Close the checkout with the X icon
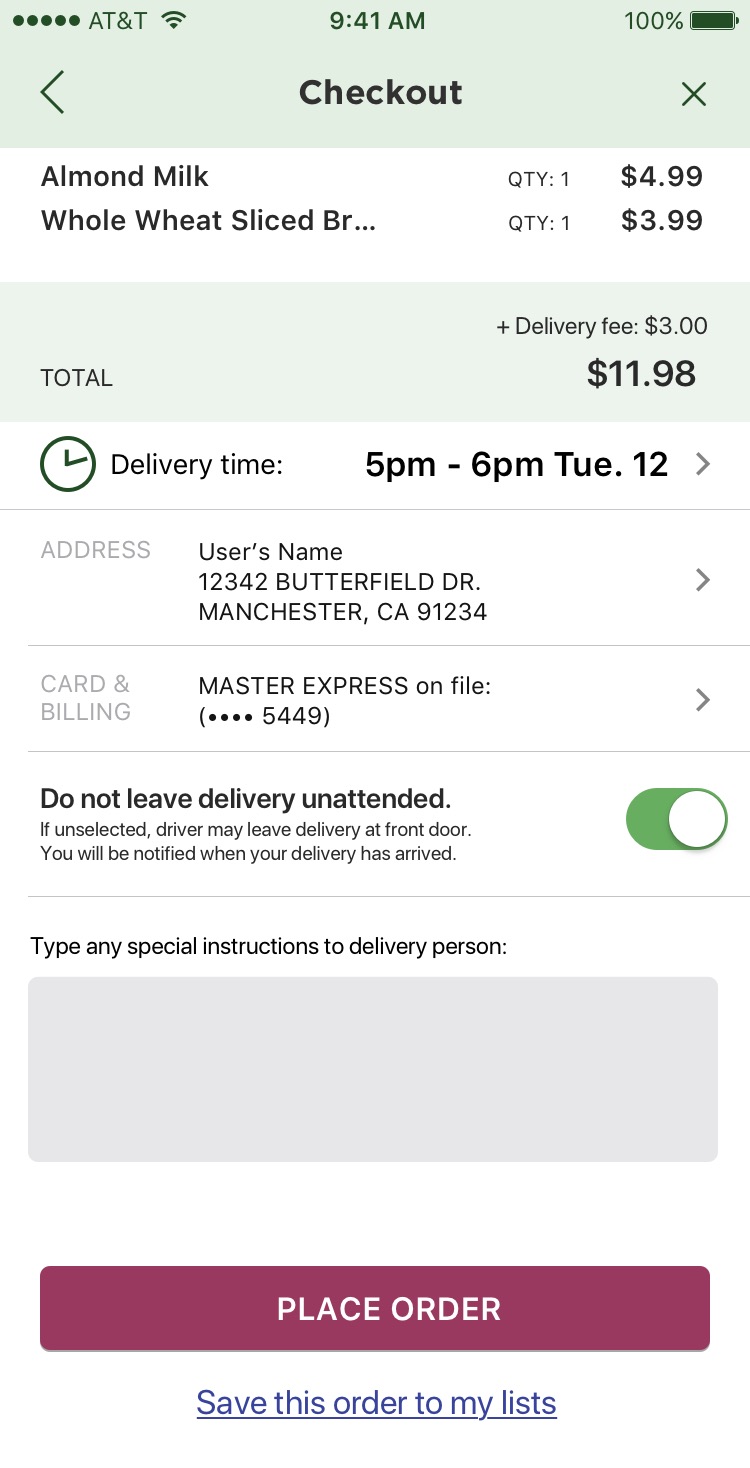This screenshot has width=750, height=1468. click(693, 94)
